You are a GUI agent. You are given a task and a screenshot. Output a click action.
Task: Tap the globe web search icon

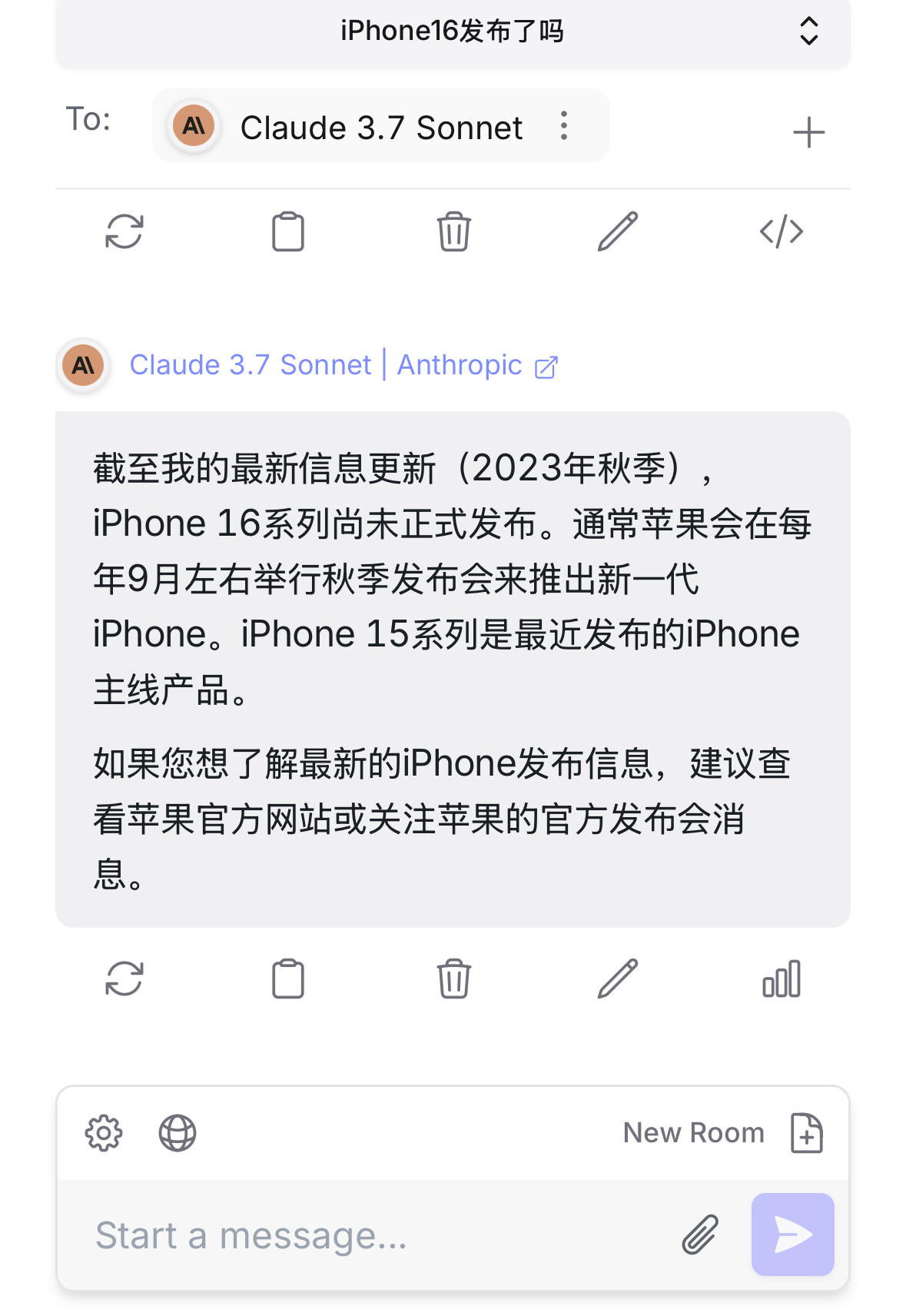click(x=178, y=1133)
